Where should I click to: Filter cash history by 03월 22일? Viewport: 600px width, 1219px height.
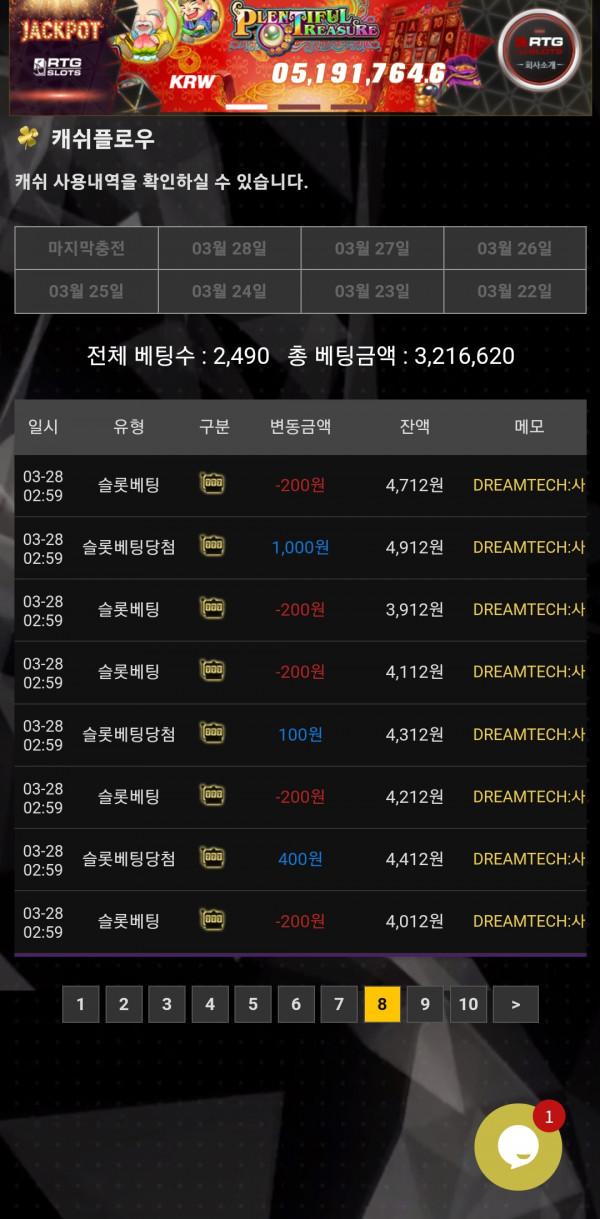514,291
